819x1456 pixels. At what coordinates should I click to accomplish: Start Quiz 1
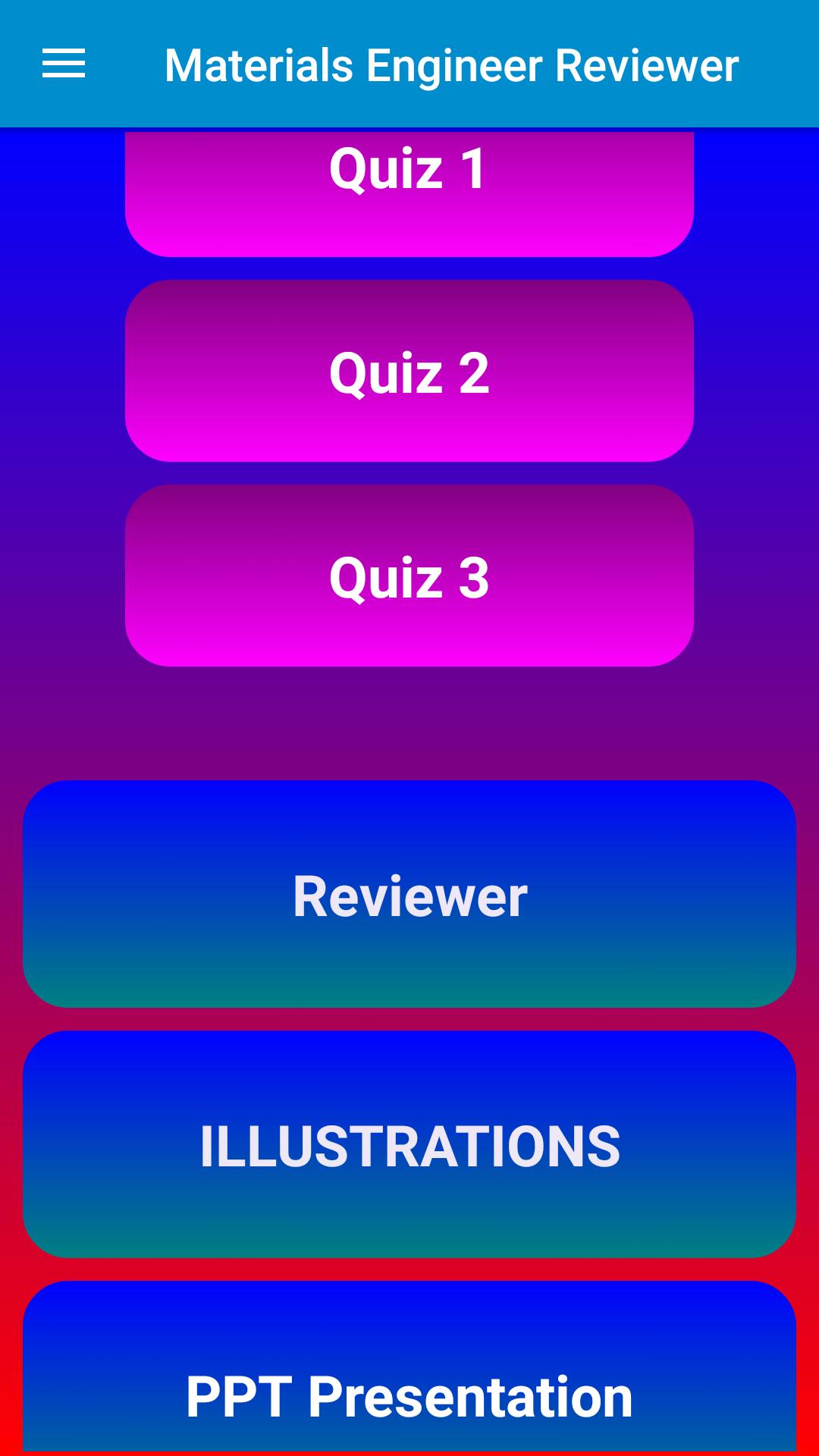409,193
